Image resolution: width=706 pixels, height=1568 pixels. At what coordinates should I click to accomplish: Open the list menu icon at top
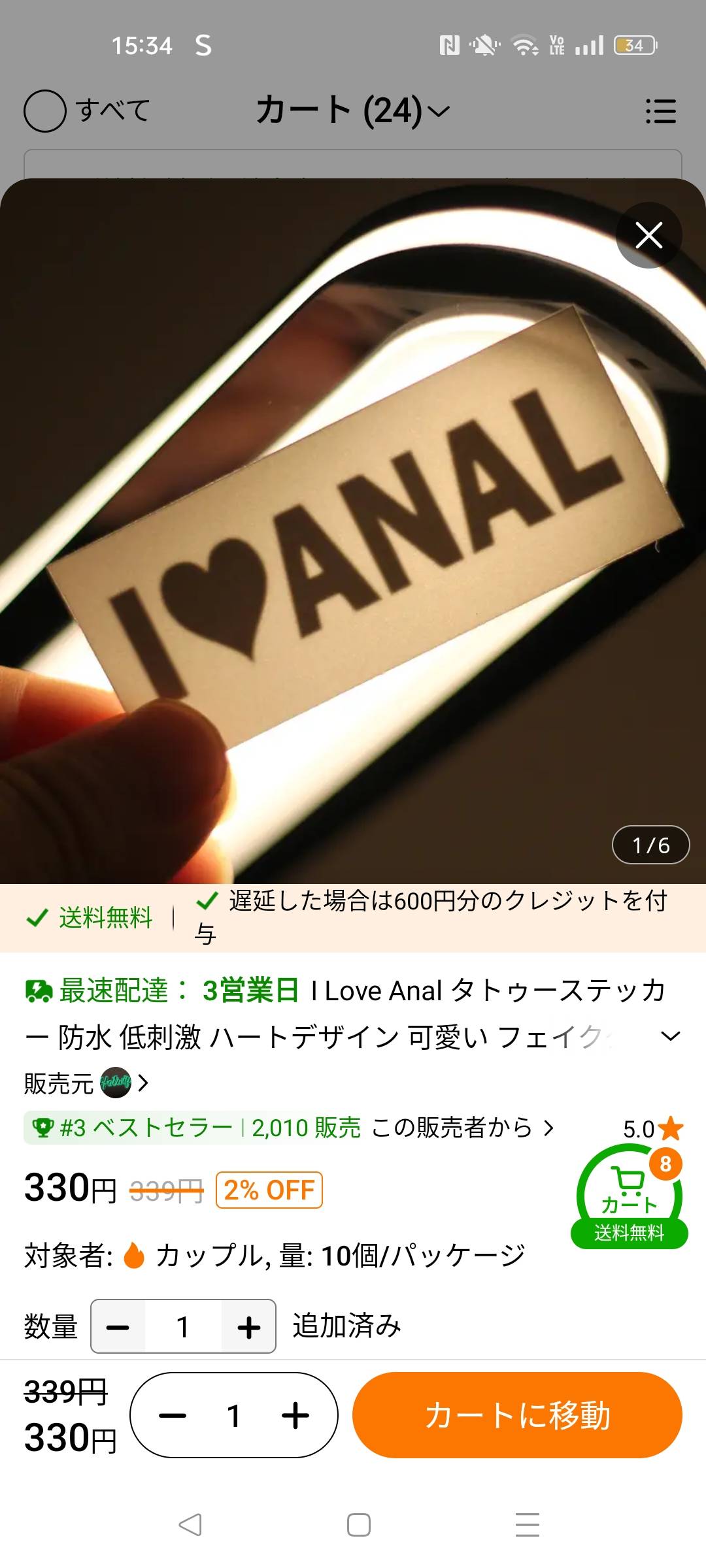click(x=660, y=111)
